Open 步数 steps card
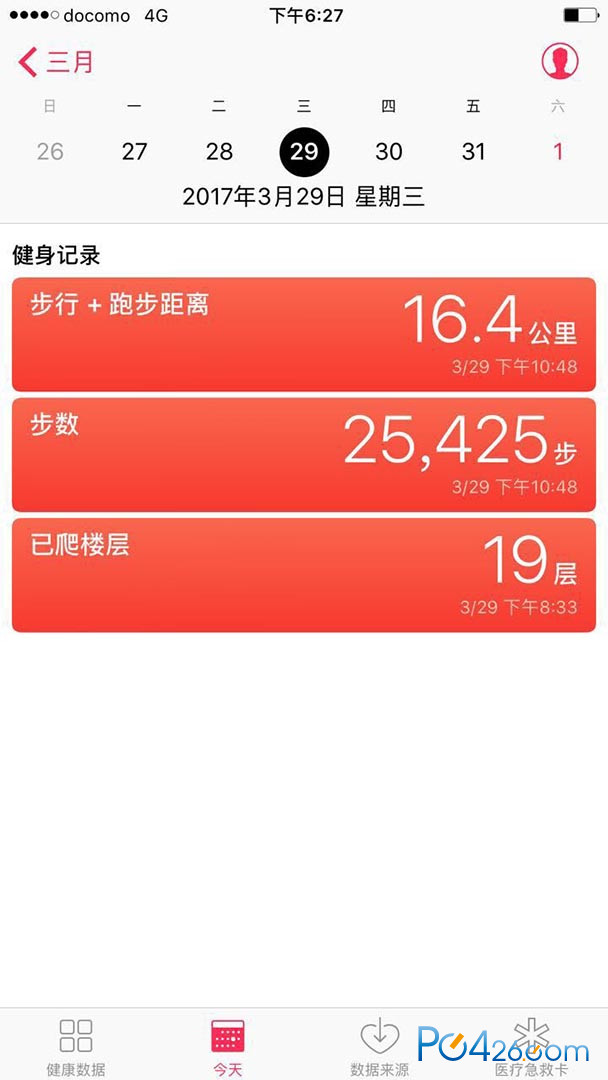 [x=304, y=455]
